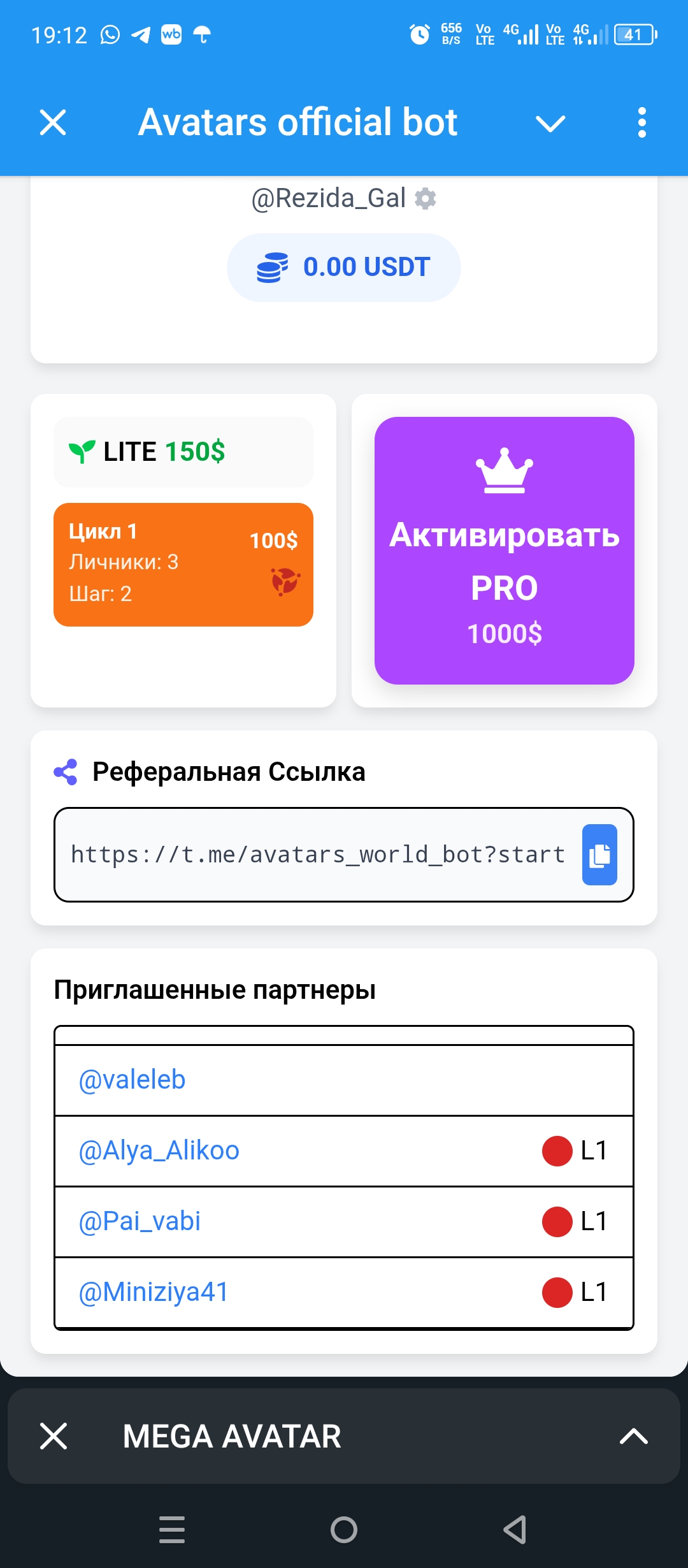
Task: Copy the referral link
Action: click(599, 855)
